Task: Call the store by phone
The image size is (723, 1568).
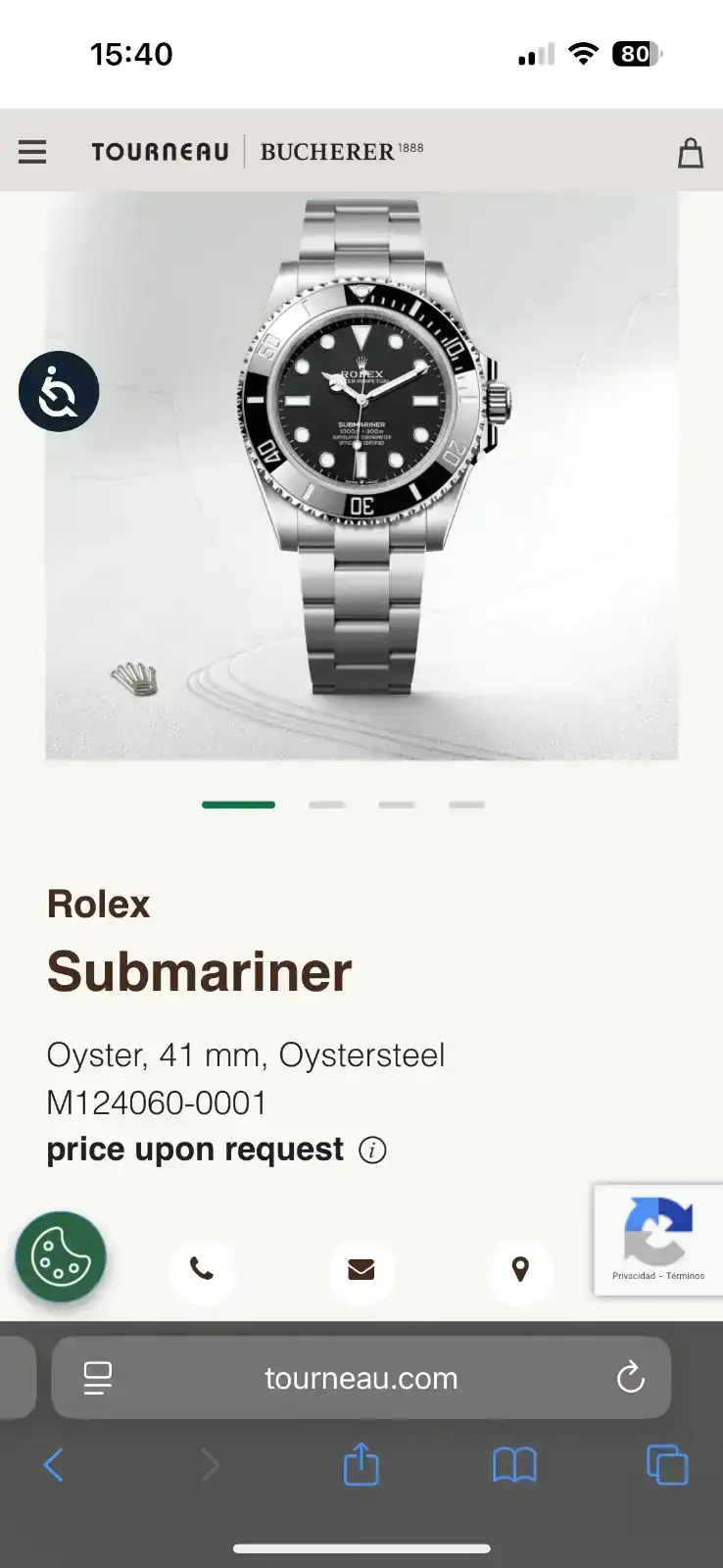Action: point(202,1269)
